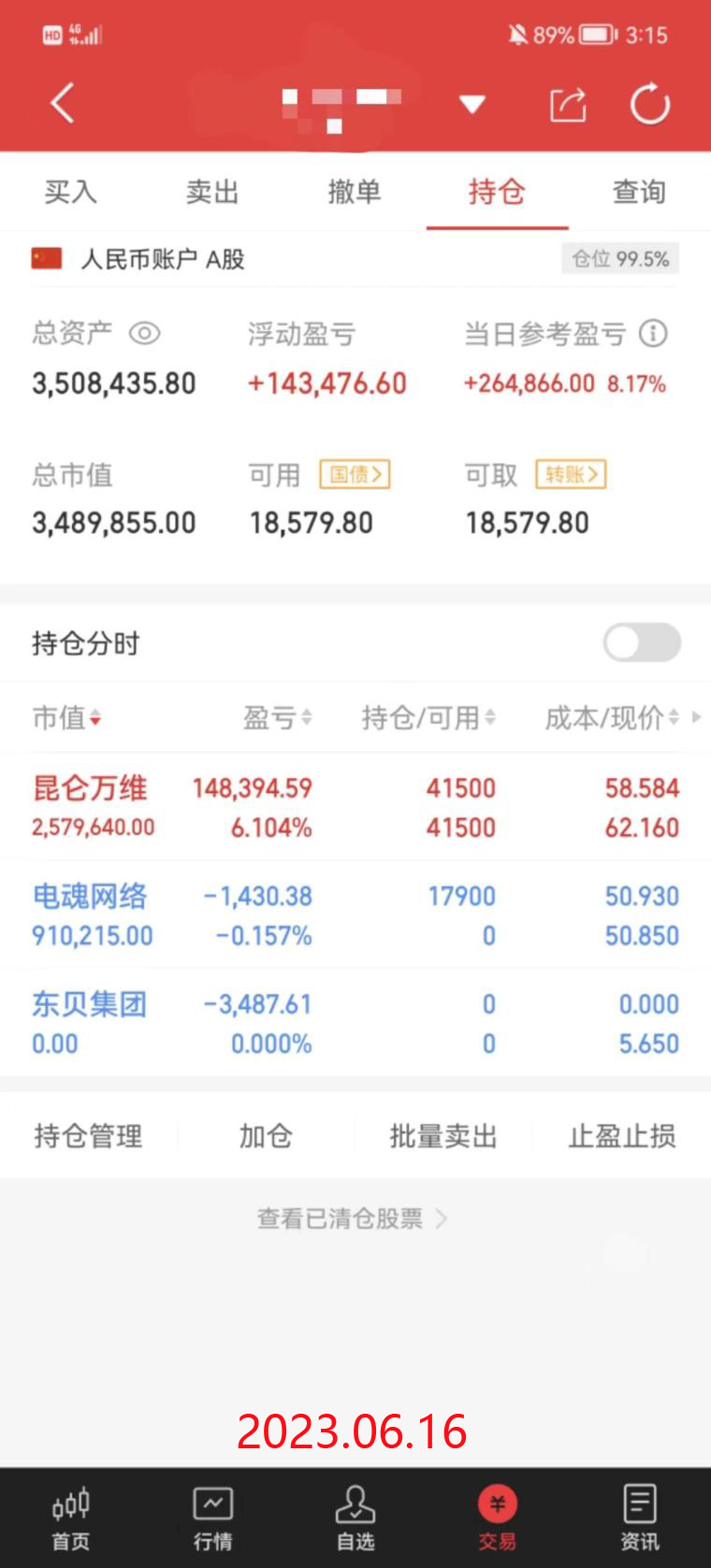
Task: Tap 批量卖出 to sell in bulk
Action: [443, 1136]
